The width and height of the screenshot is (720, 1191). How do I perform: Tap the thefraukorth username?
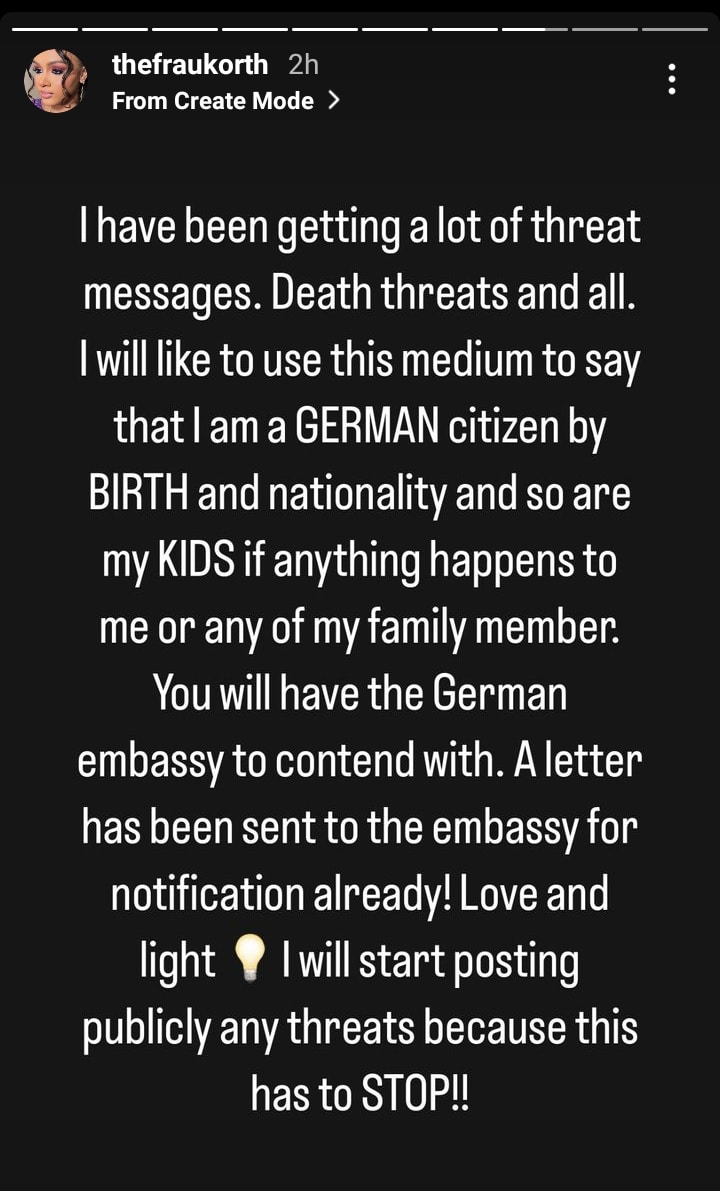pyautogui.click(x=190, y=65)
